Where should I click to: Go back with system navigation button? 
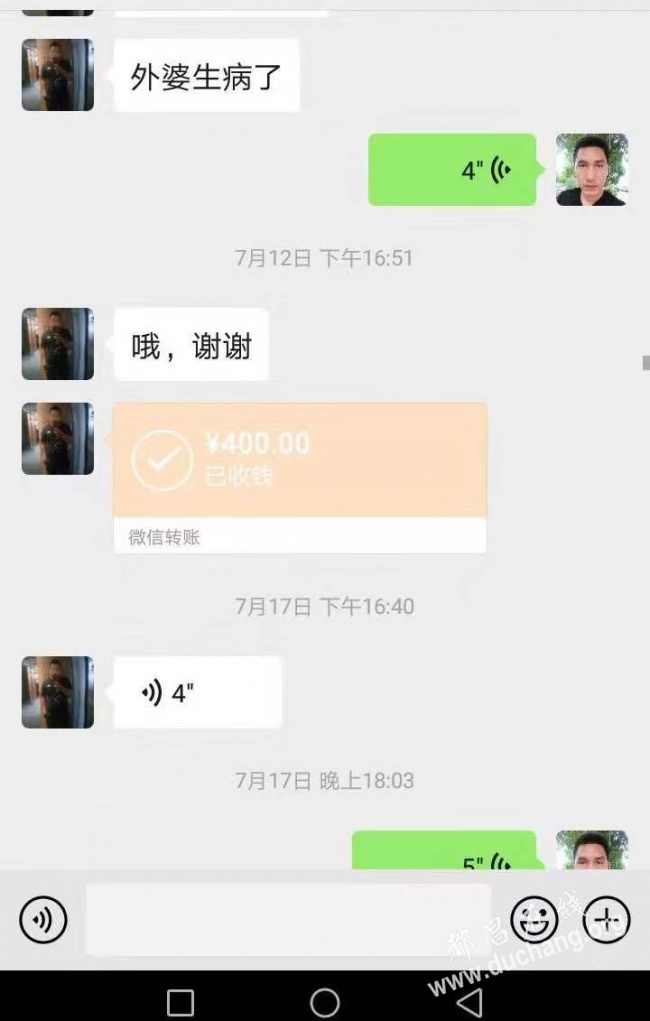point(469,1001)
